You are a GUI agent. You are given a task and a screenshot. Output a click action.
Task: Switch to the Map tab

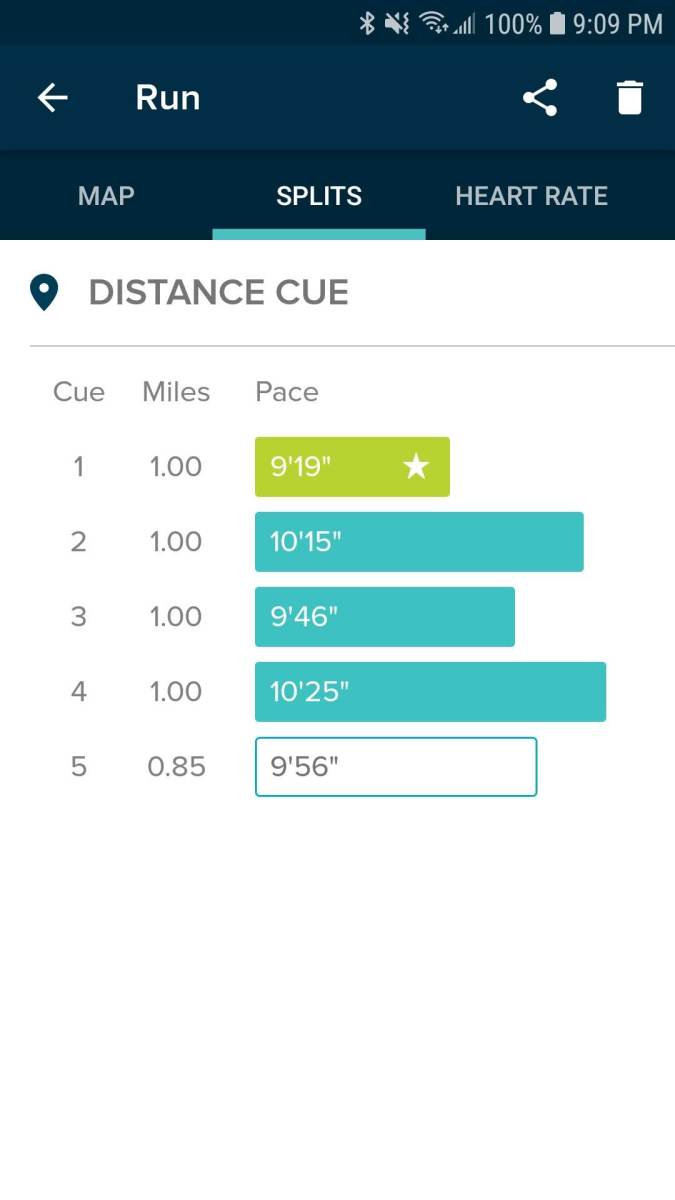[x=106, y=196]
